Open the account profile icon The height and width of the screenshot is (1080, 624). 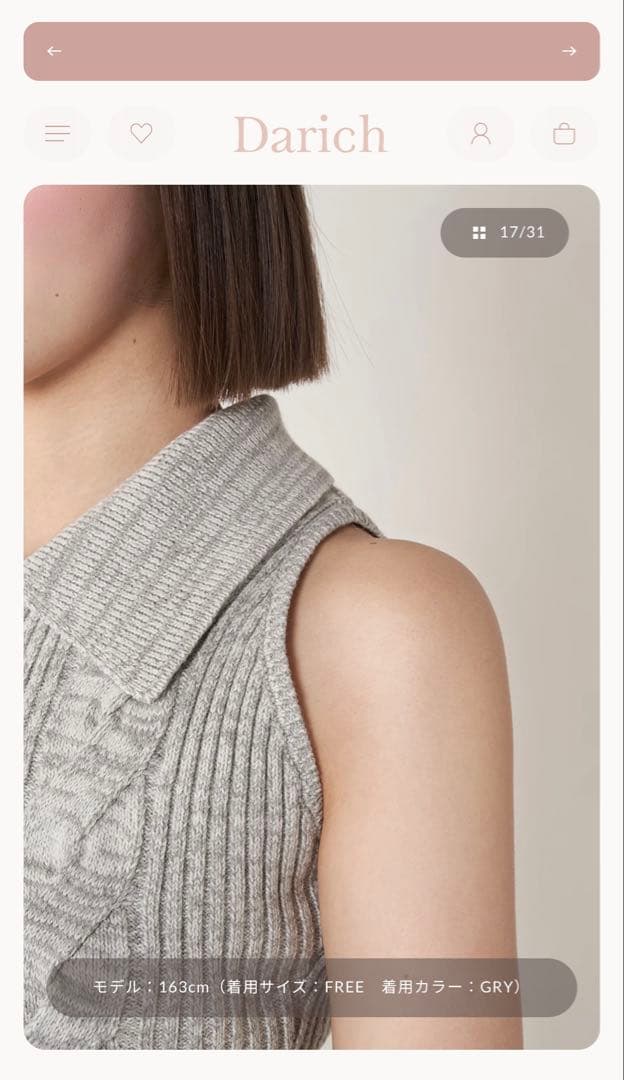click(481, 133)
